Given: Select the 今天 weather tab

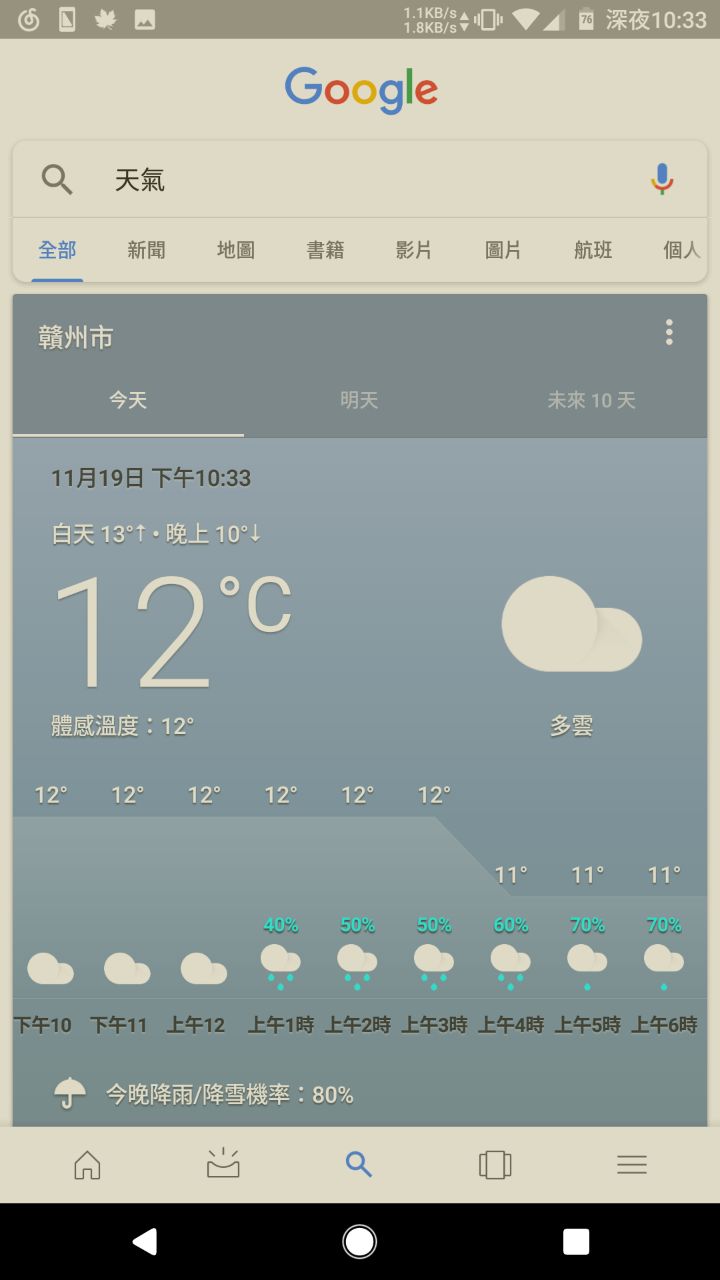Looking at the screenshot, I should point(128,400).
